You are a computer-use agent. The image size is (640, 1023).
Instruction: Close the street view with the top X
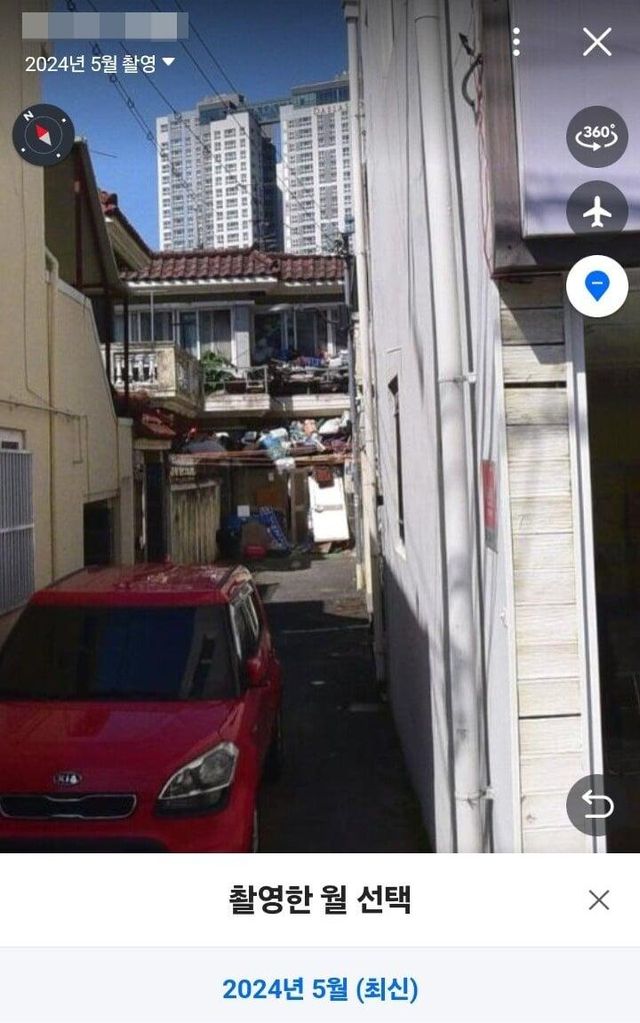[597, 42]
